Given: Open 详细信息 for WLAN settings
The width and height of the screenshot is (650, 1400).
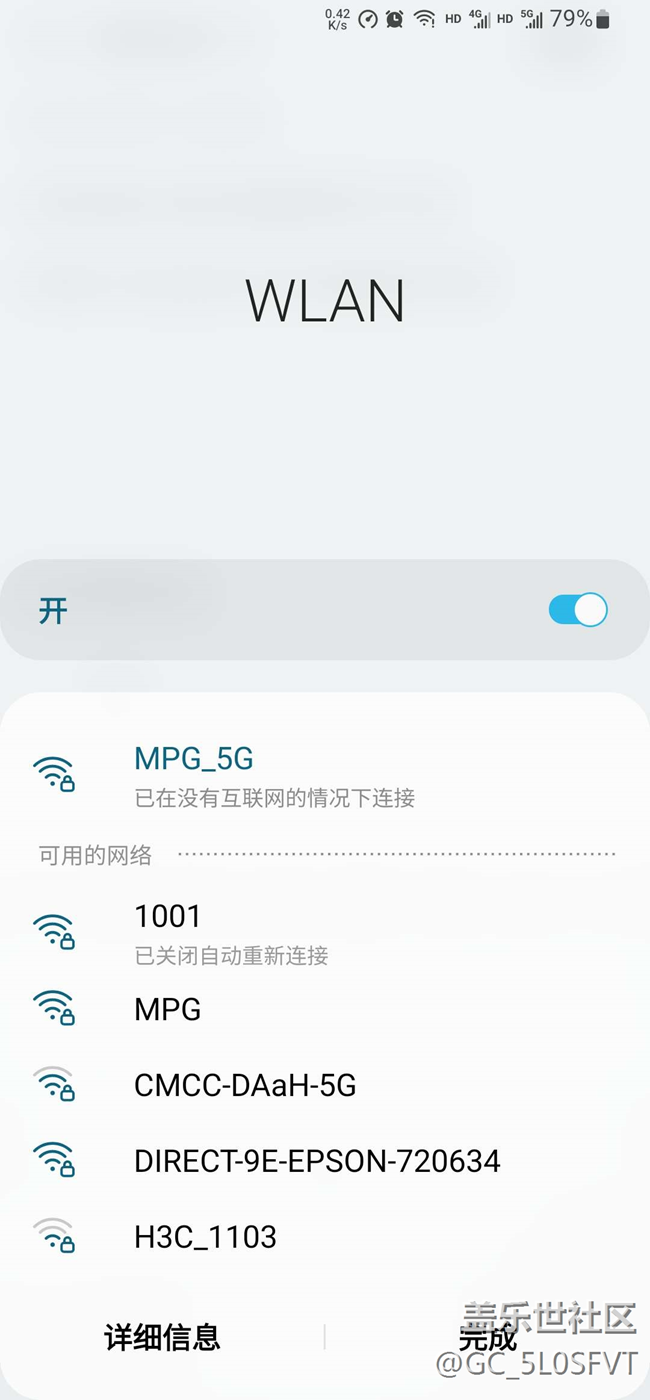Looking at the screenshot, I should point(162,1337).
